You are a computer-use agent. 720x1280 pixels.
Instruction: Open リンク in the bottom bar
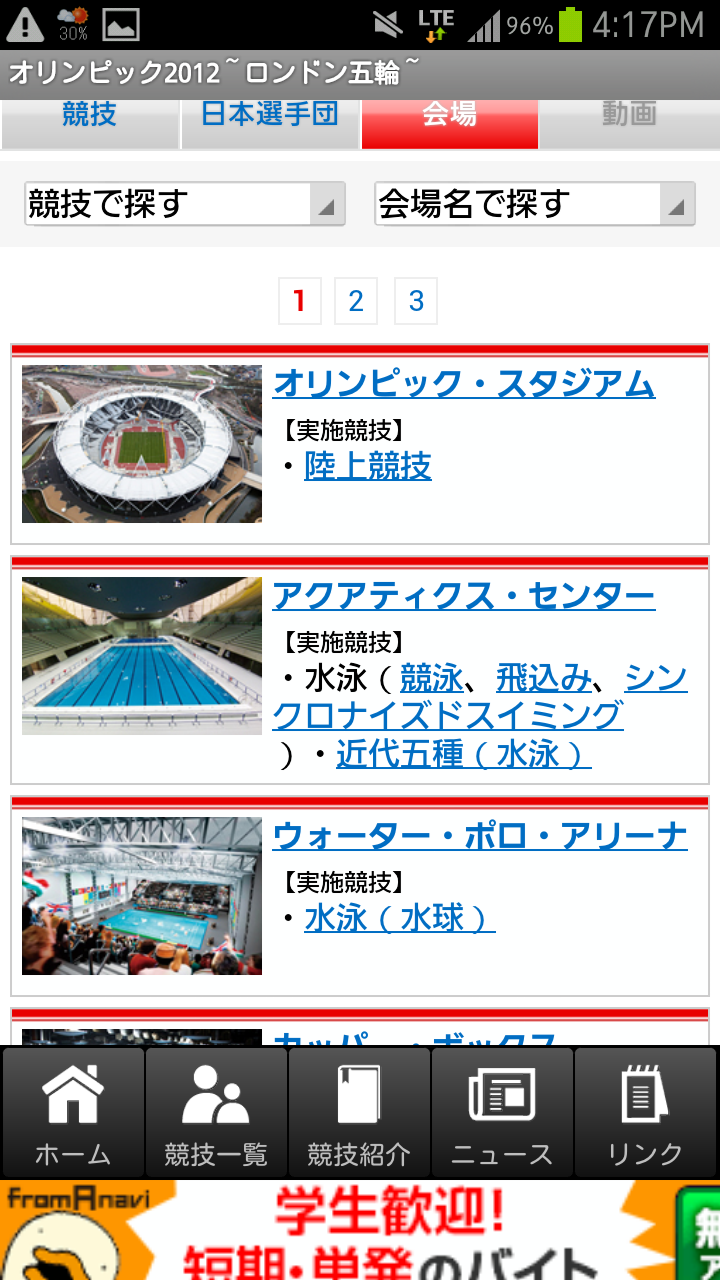tap(645, 1113)
